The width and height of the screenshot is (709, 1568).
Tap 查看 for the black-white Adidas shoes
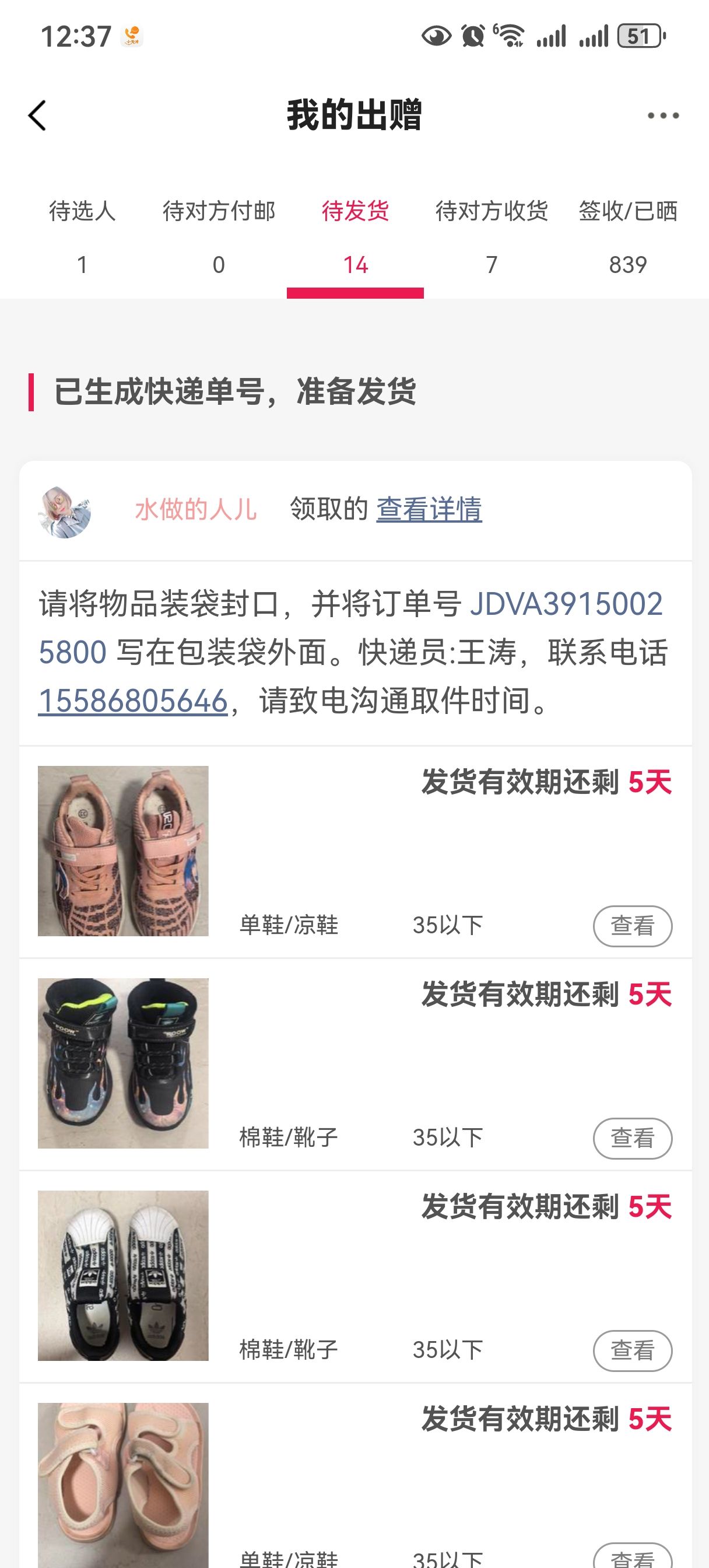pyautogui.click(x=632, y=1350)
